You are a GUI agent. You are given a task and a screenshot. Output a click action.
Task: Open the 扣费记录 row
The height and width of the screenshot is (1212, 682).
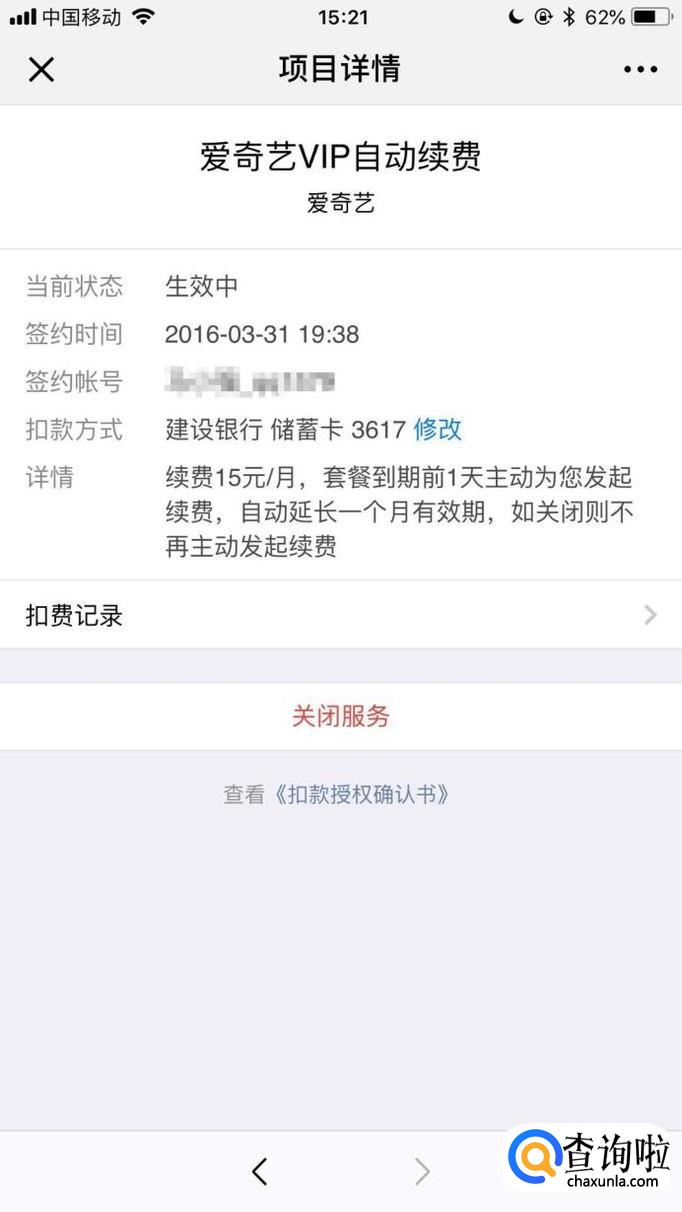coord(340,615)
